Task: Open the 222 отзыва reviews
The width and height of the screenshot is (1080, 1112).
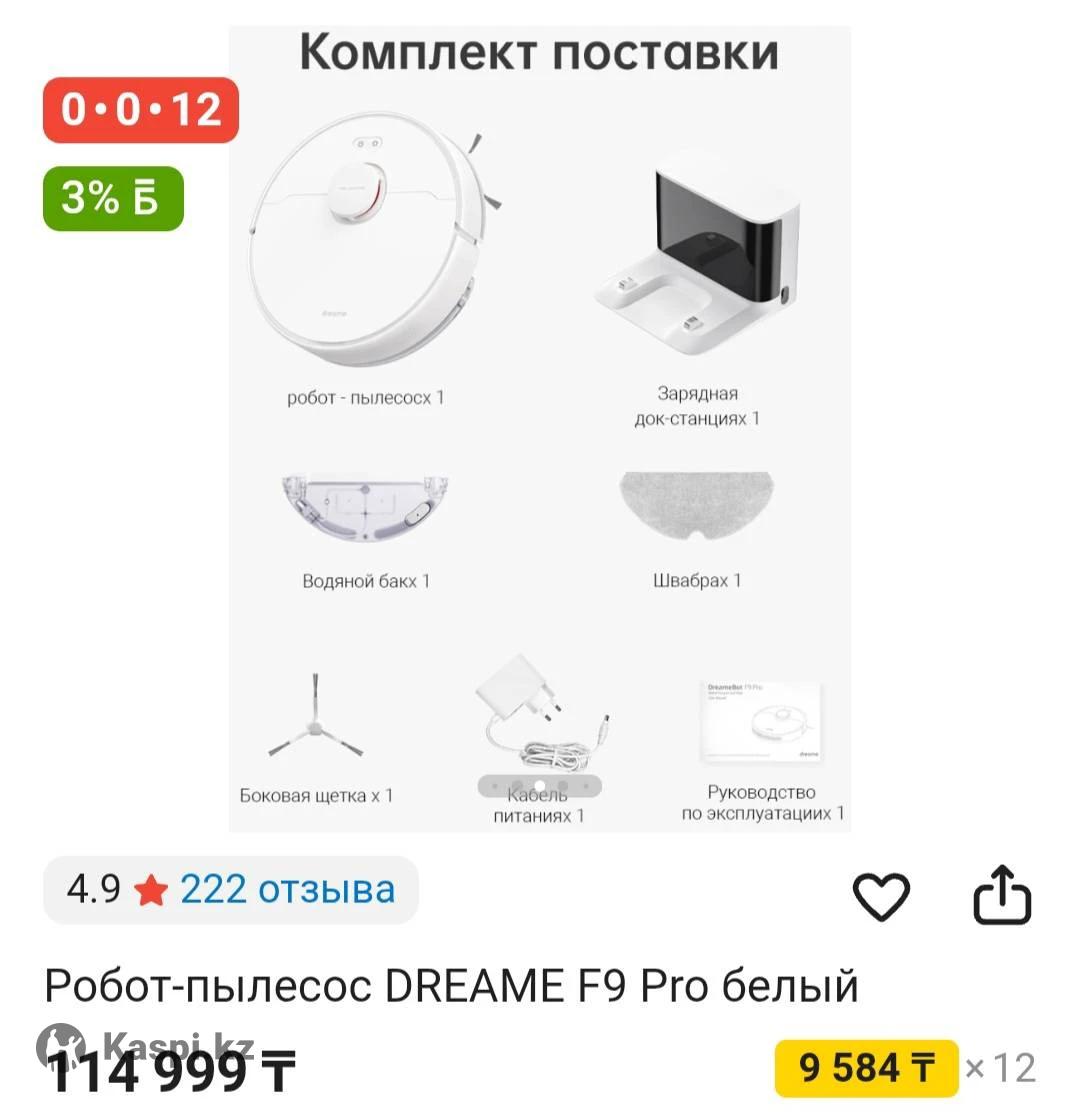Action: (287, 889)
